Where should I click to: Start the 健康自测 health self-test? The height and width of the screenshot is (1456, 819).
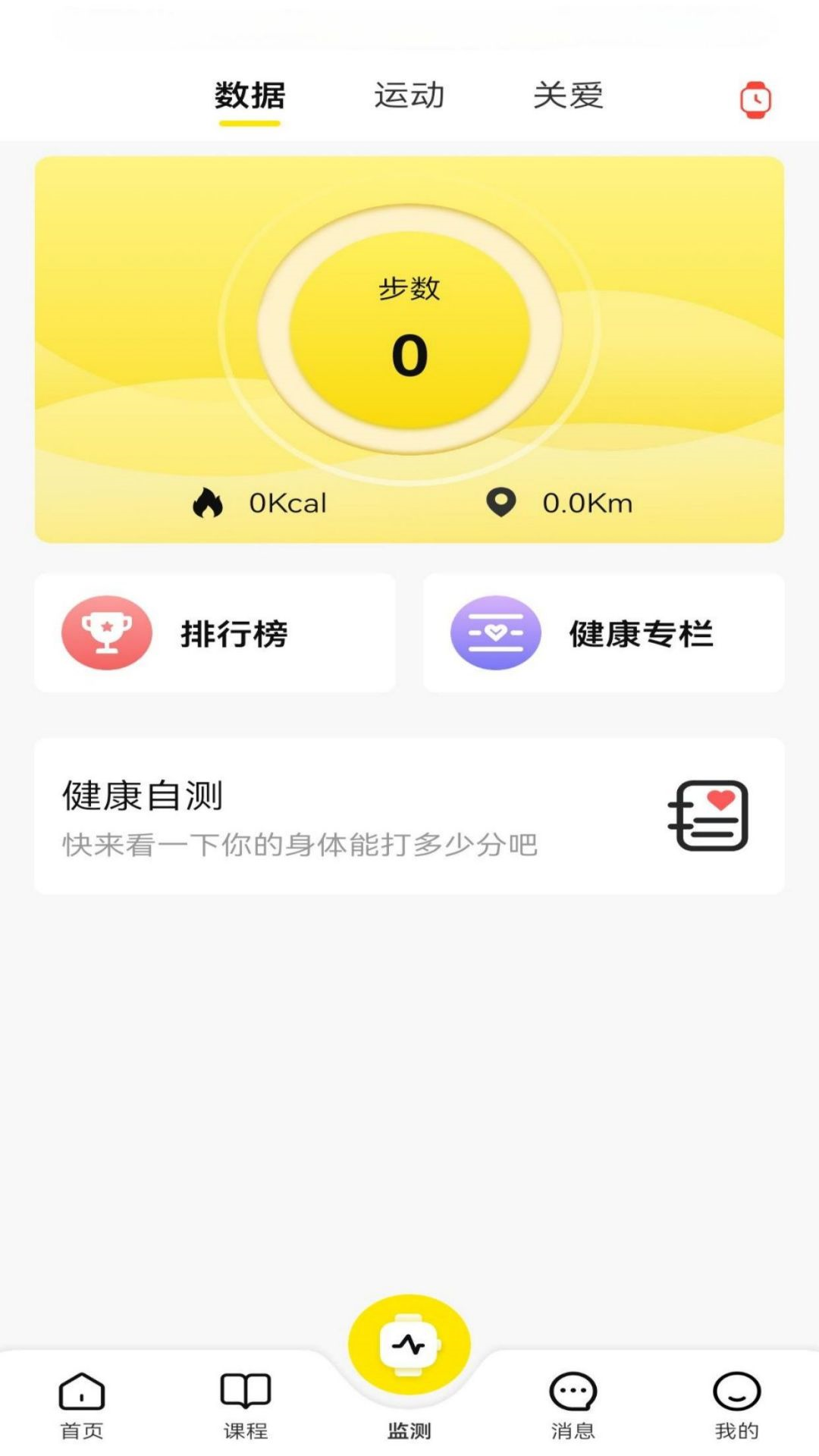(409, 816)
